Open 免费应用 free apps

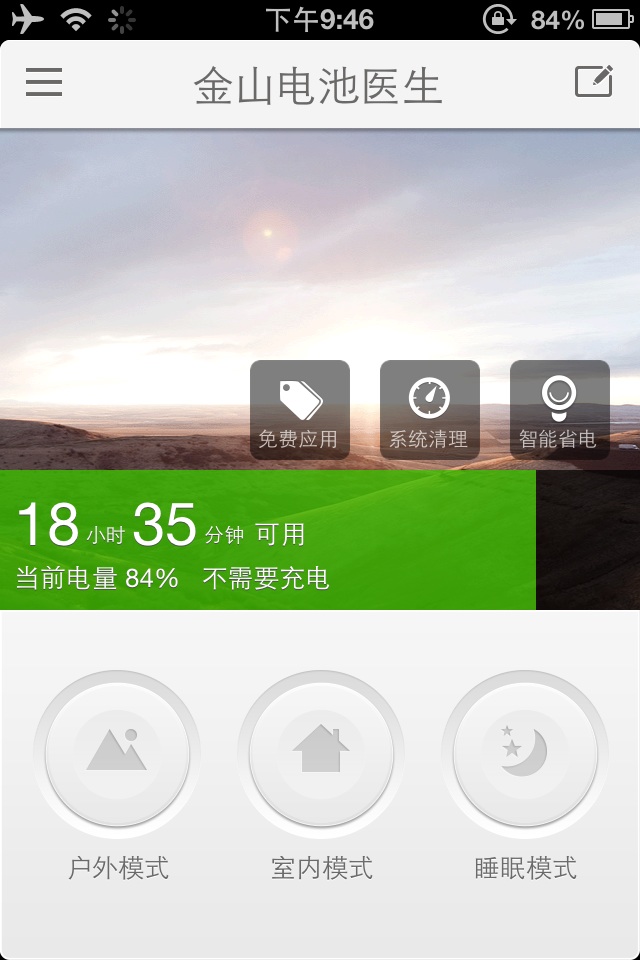point(299,410)
